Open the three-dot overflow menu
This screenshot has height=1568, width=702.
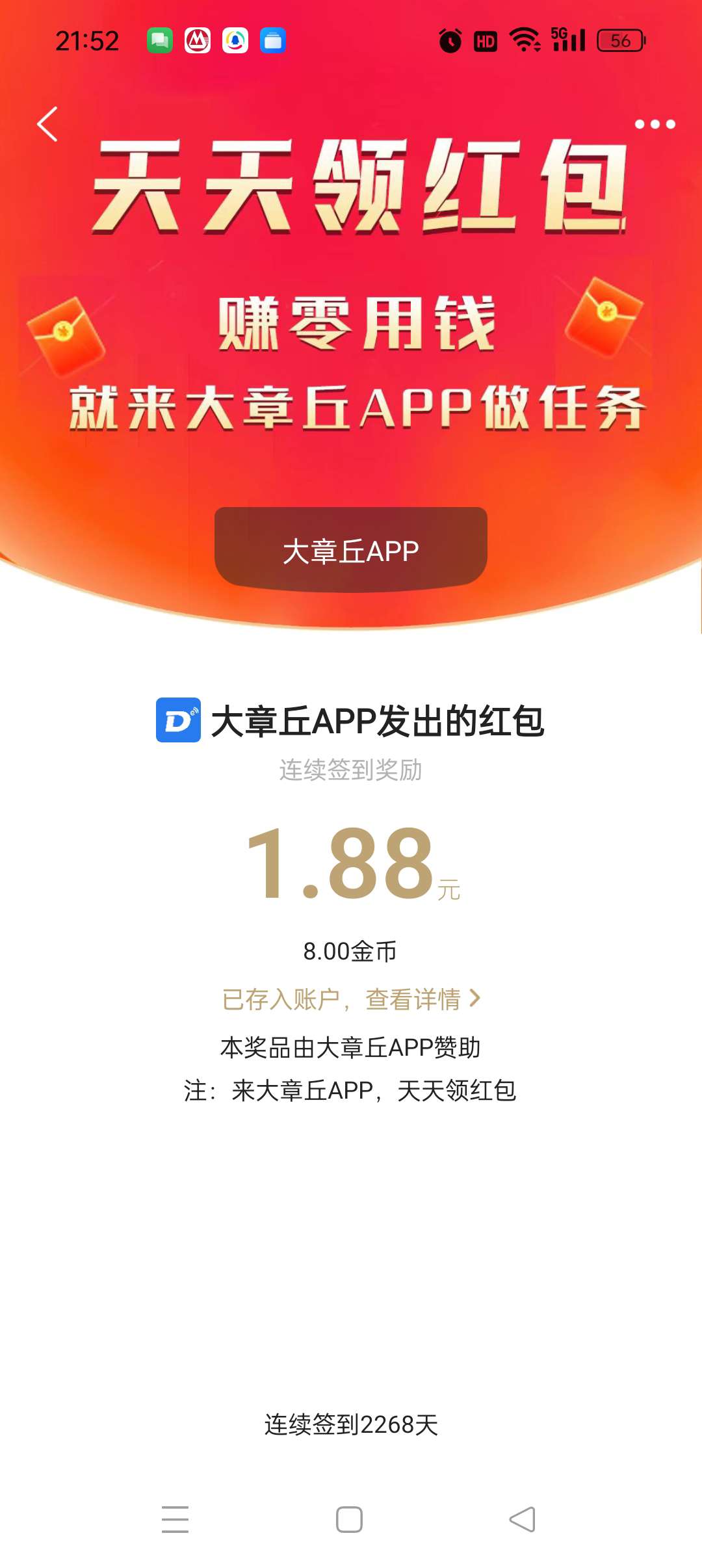pyautogui.click(x=655, y=124)
